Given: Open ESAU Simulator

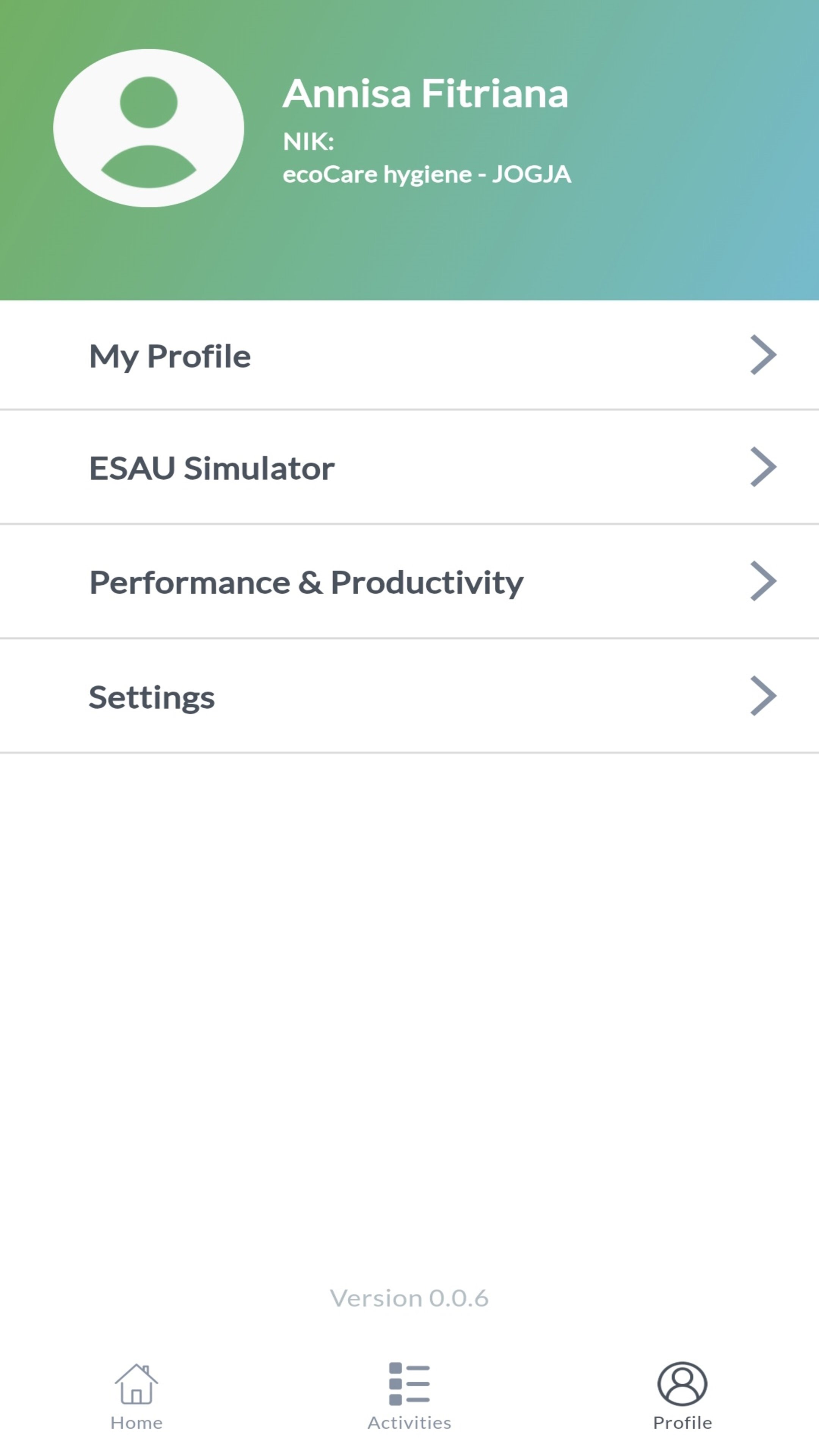Looking at the screenshot, I should [409, 468].
